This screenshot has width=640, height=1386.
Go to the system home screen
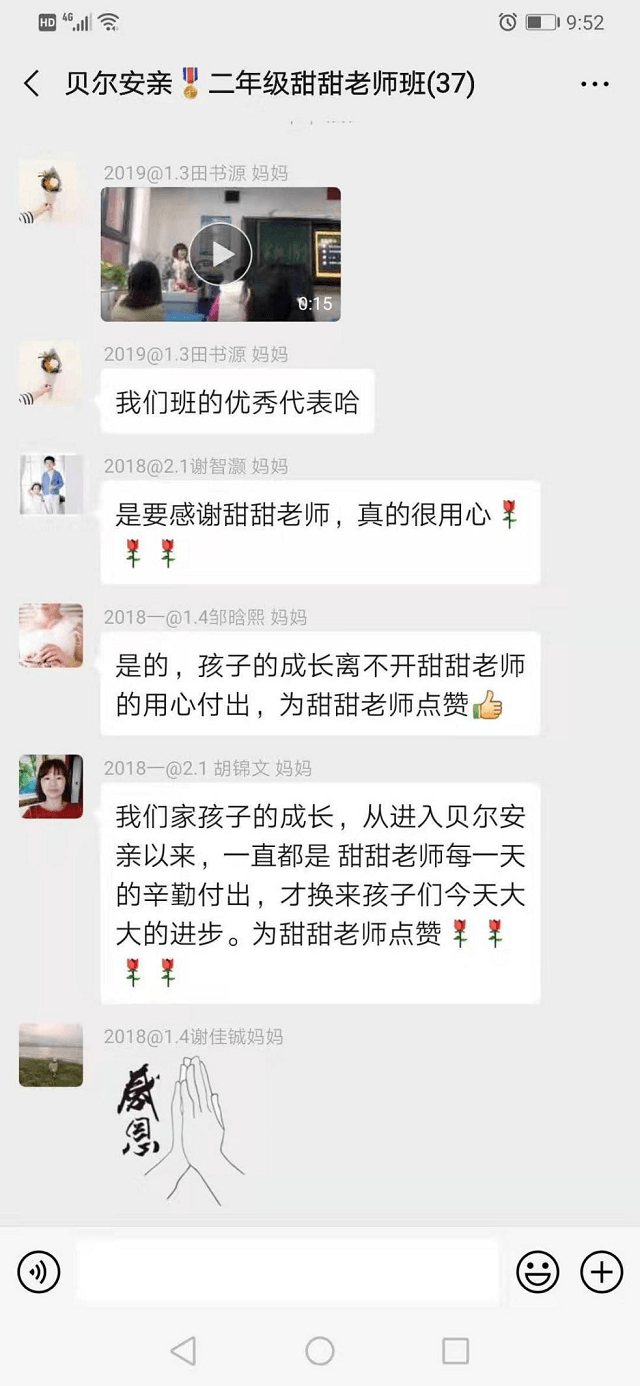click(320, 1352)
